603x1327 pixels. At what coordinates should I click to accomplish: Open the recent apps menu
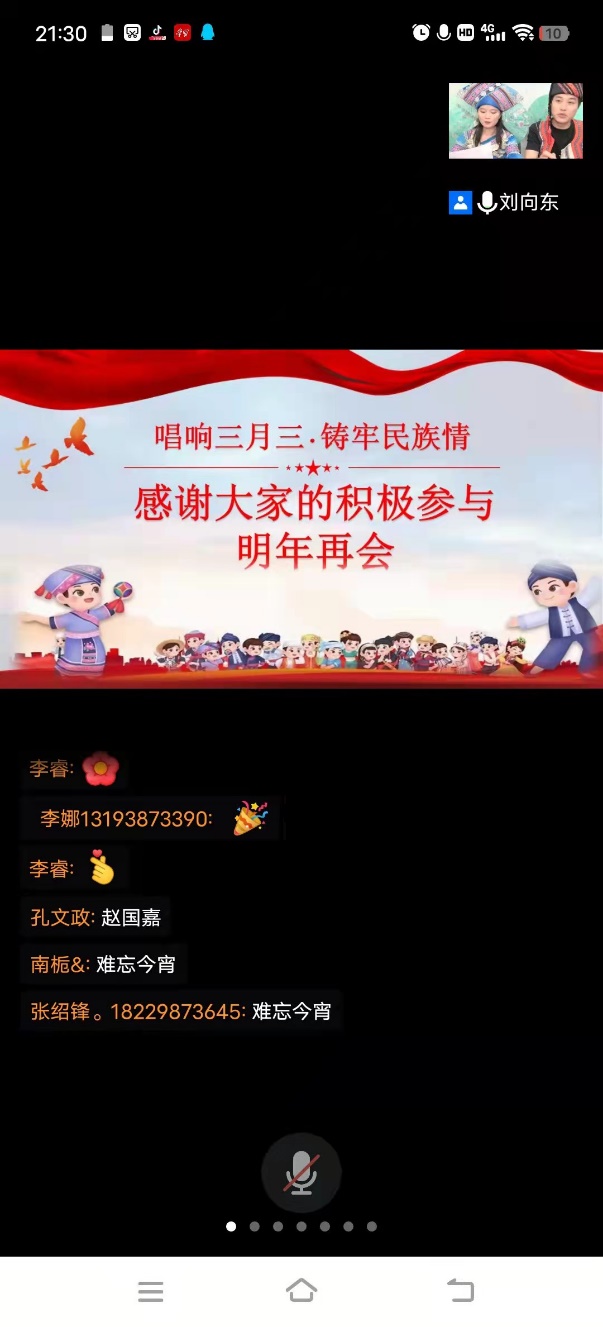[150, 1291]
